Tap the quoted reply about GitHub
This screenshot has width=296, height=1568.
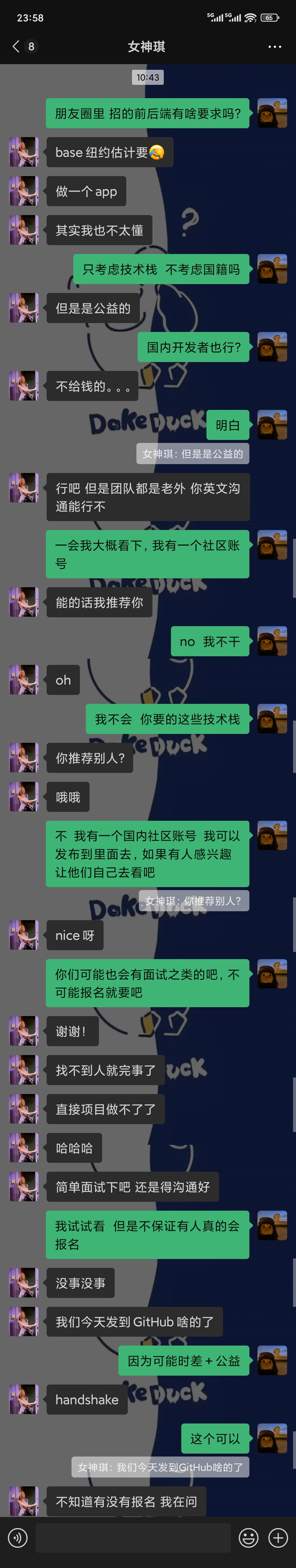[160, 1468]
